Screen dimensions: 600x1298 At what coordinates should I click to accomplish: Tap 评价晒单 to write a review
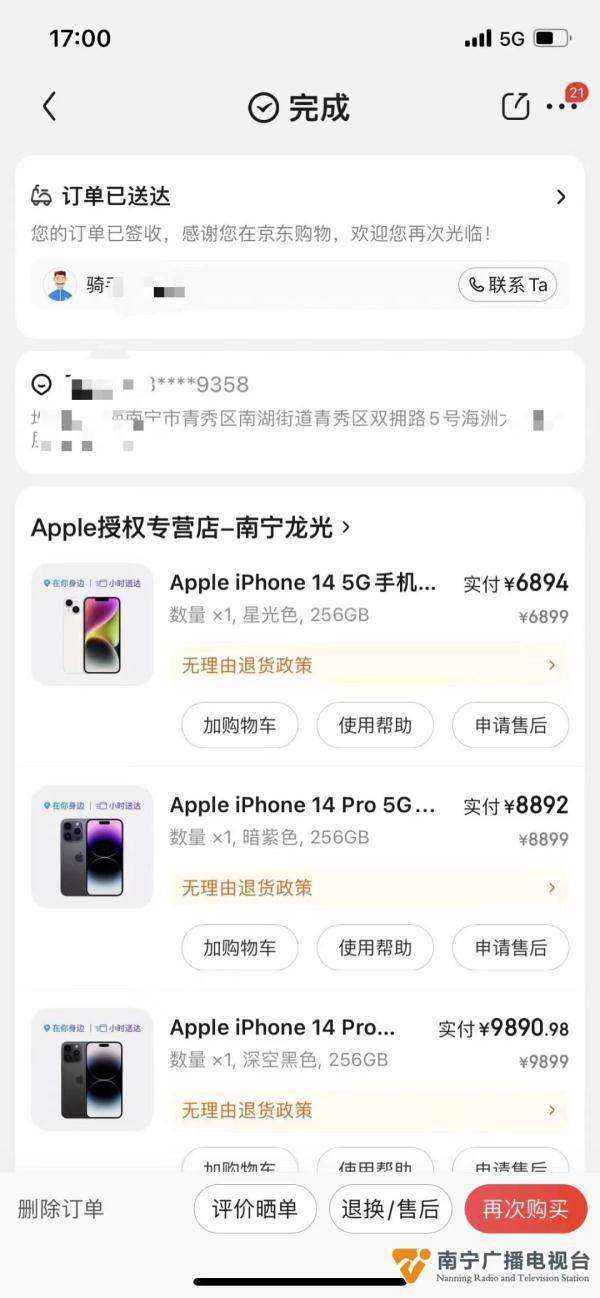coord(255,1209)
